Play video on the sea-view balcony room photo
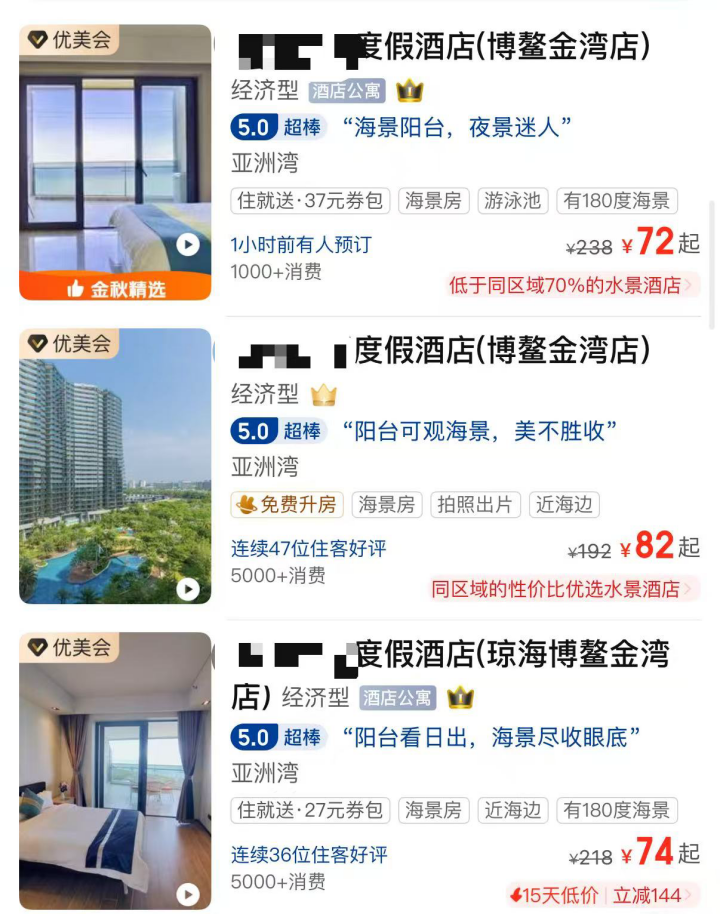 [x=188, y=244]
